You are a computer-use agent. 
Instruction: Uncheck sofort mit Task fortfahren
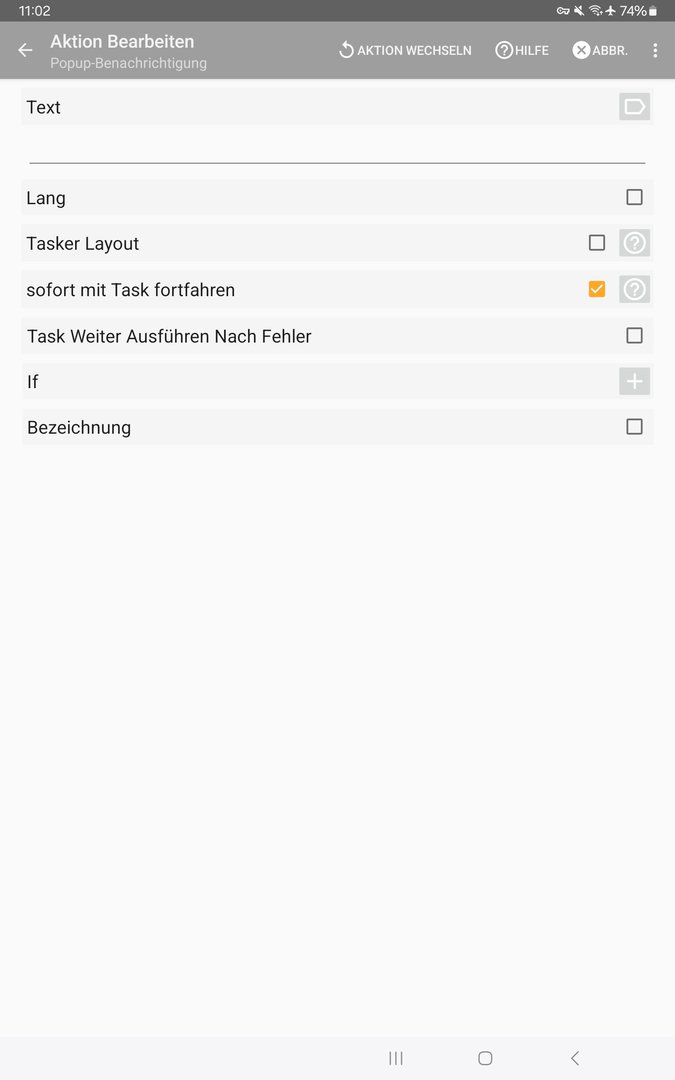pyautogui.click(x=597, y=289)
